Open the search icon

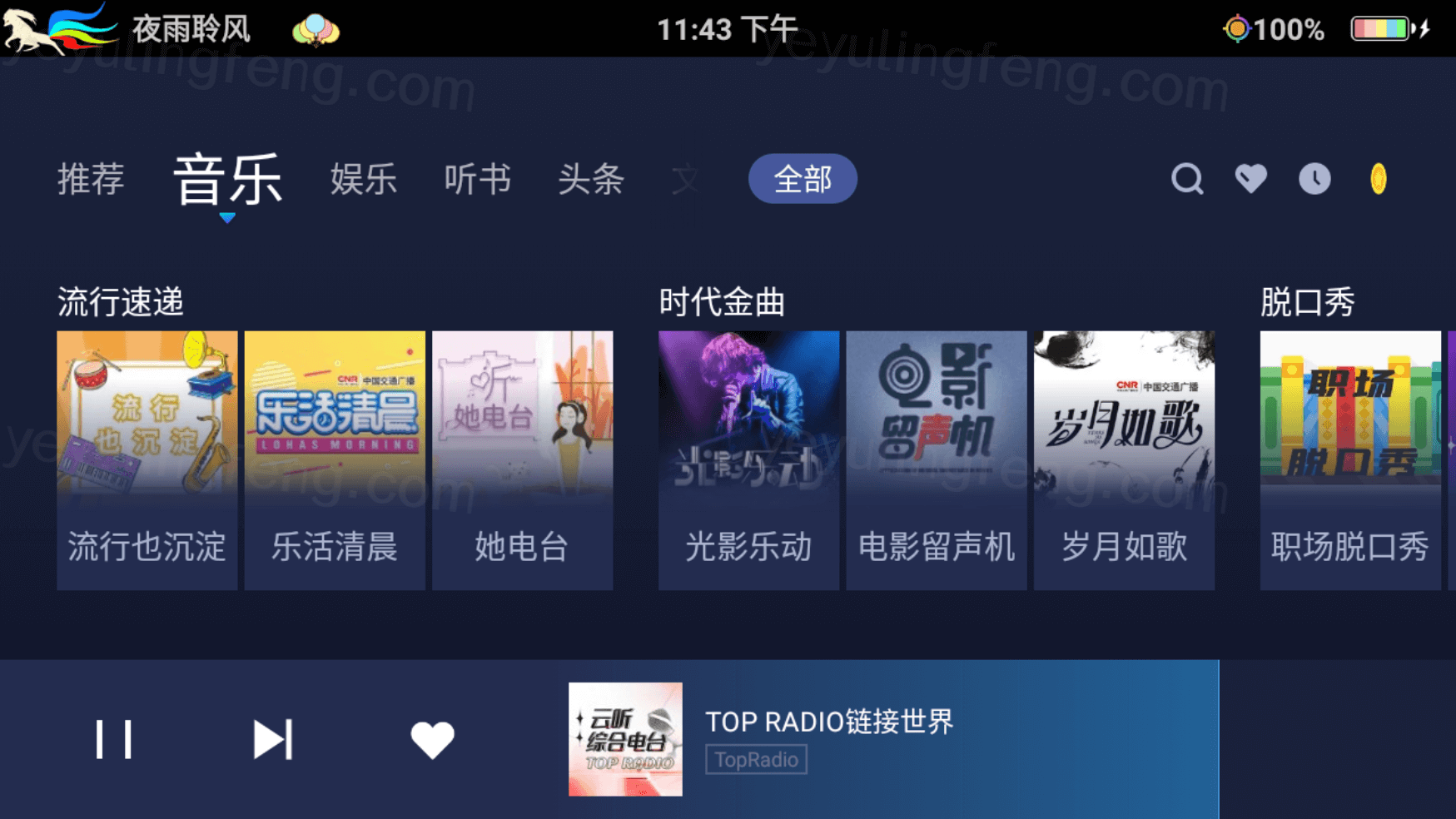pyautogui.click(x=1187, y=179)
